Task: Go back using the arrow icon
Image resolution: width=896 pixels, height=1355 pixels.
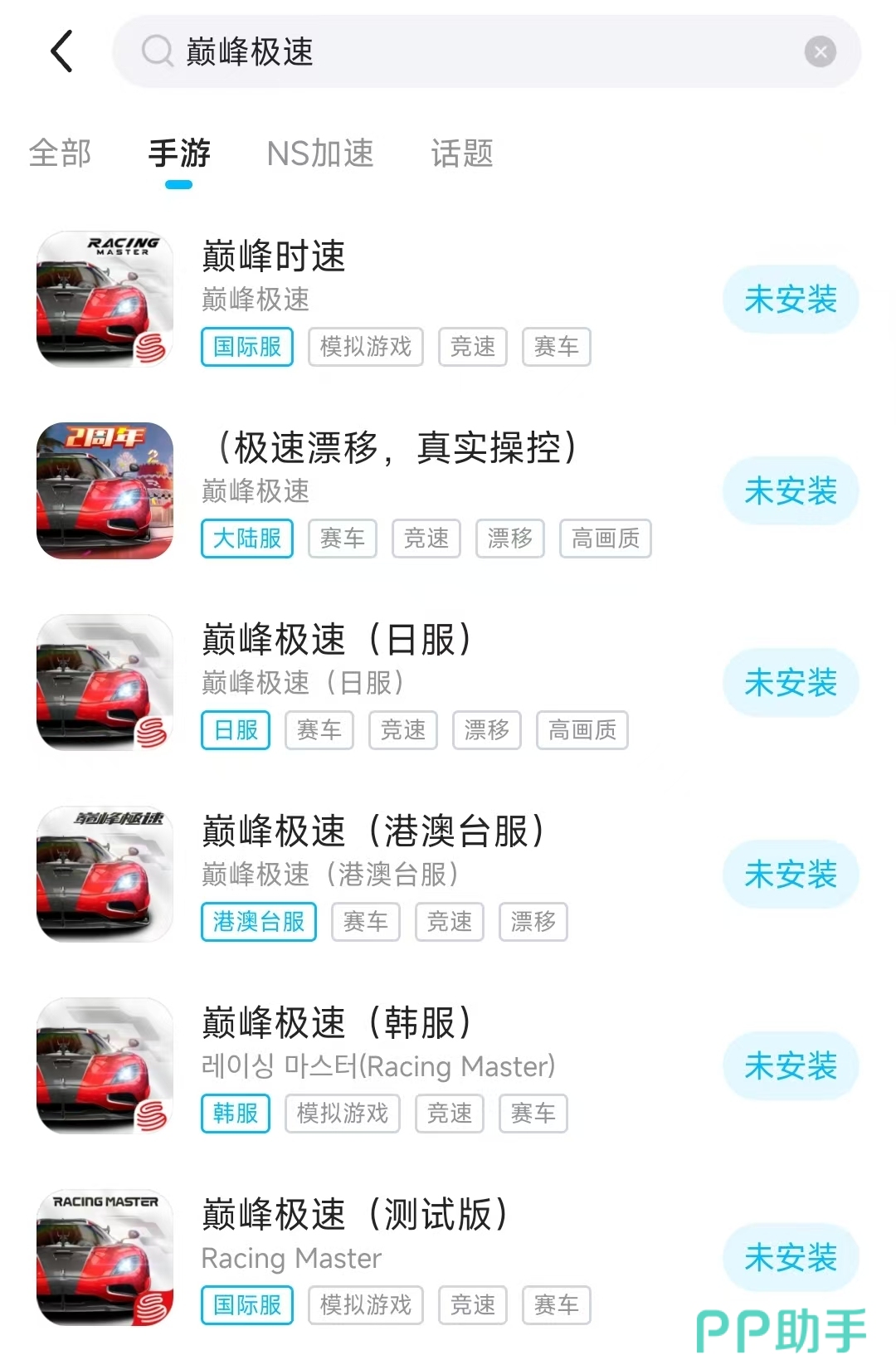Action: [62, 51]
